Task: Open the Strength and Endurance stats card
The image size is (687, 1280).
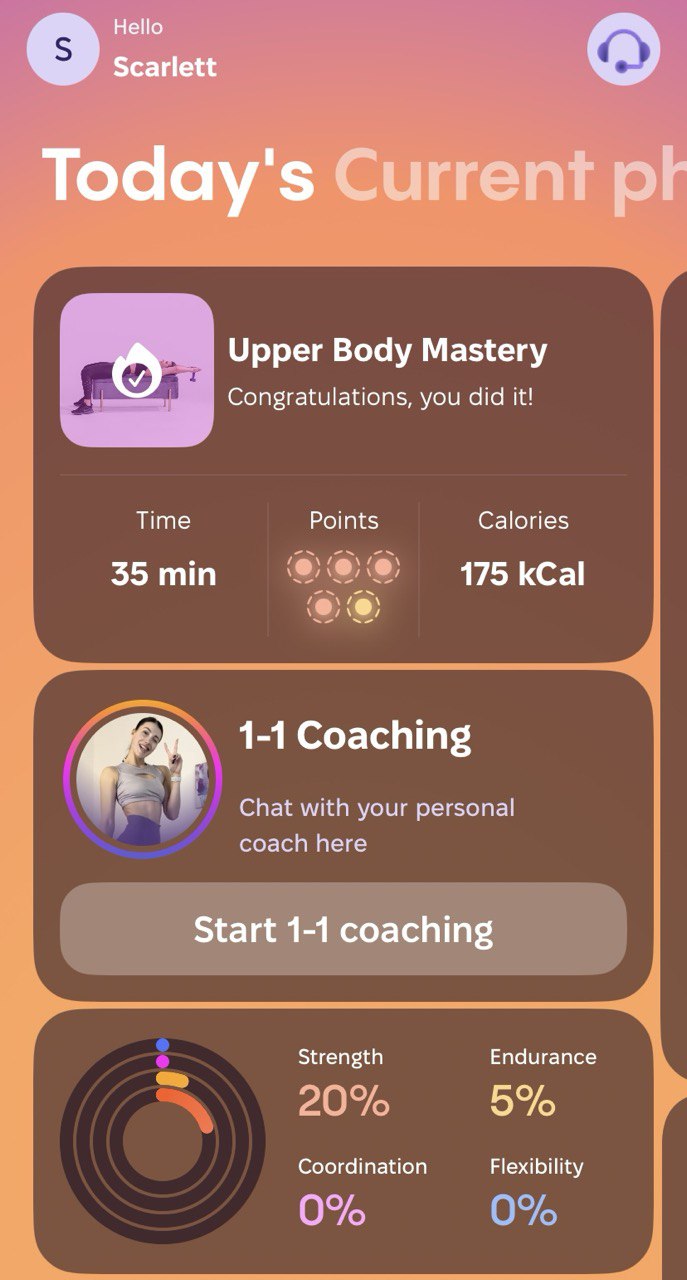Action: coord(343,1140)
